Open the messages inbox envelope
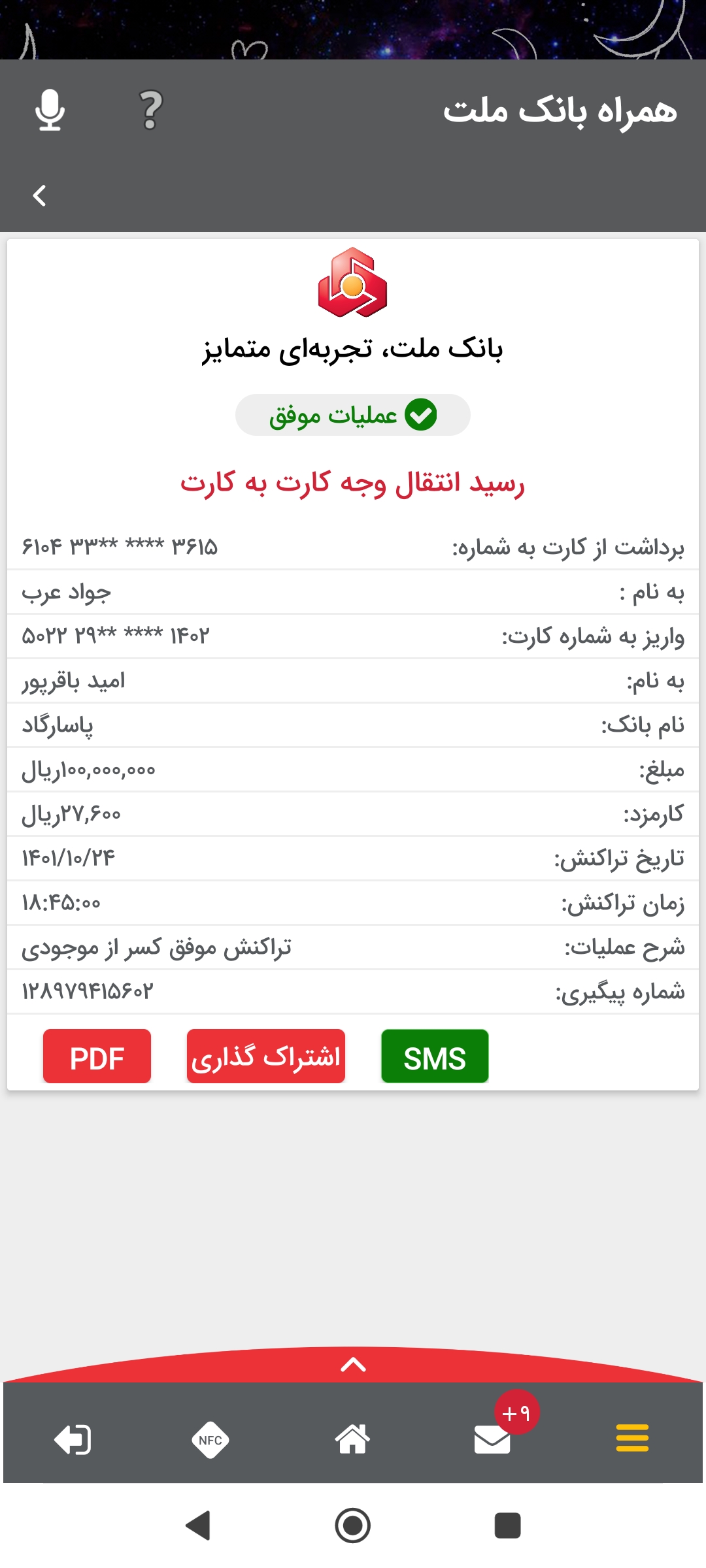The height and width of the screenshot is (1568, 706). click(x=492, y=1439)
